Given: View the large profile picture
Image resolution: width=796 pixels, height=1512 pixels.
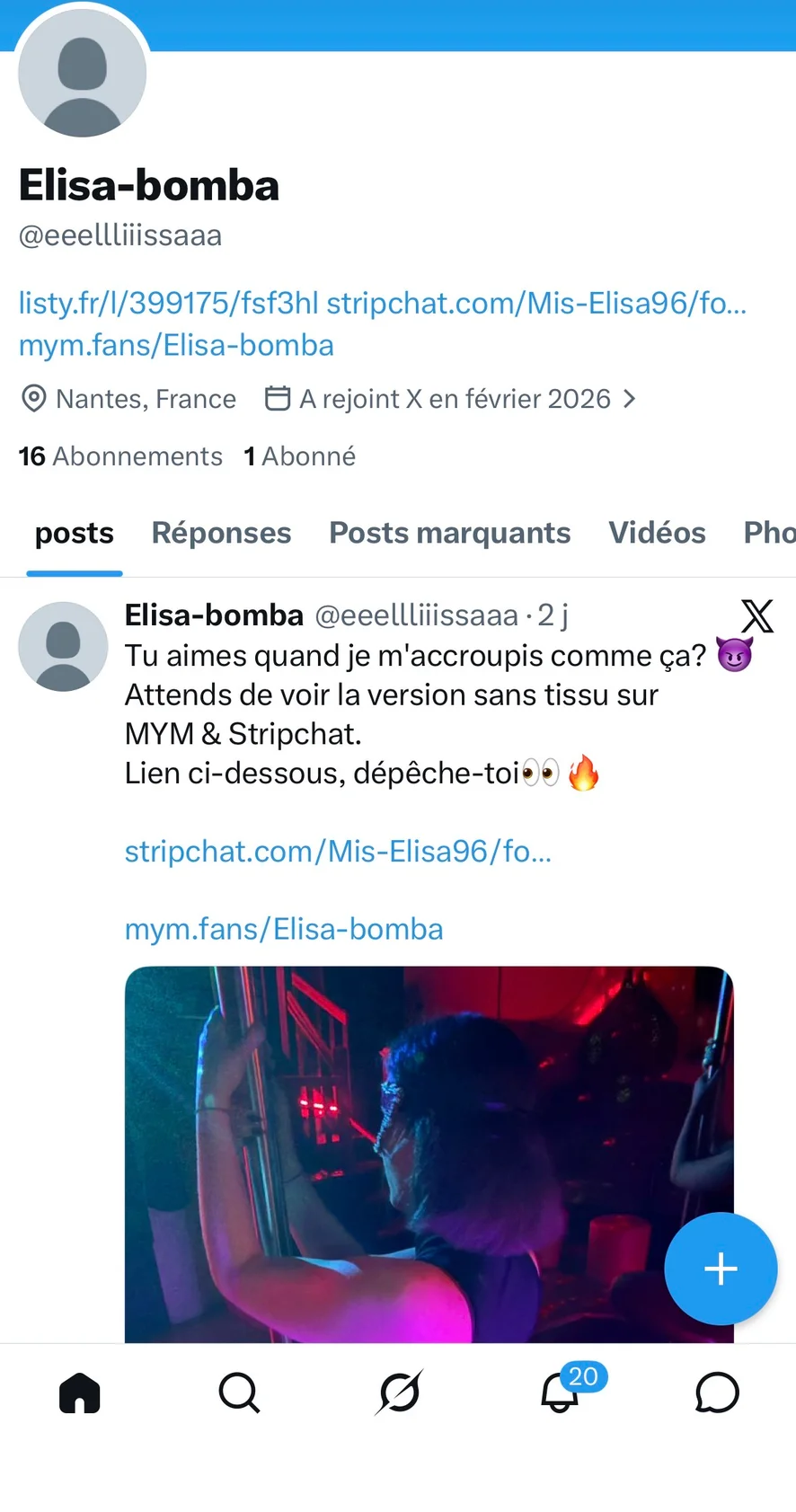Looking at the screenshot, I should 83,74.
